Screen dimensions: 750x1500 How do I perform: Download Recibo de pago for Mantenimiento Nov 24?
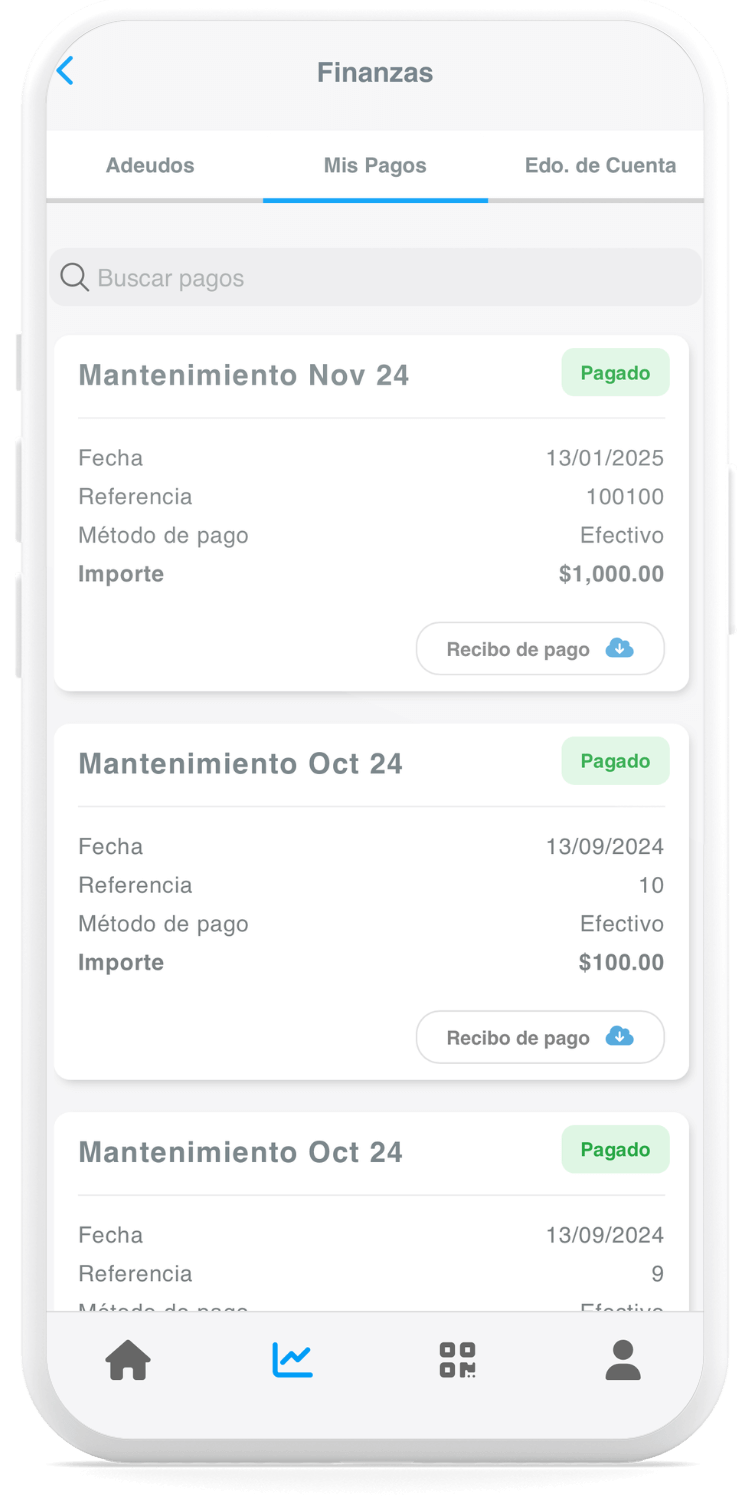point(540,649)
